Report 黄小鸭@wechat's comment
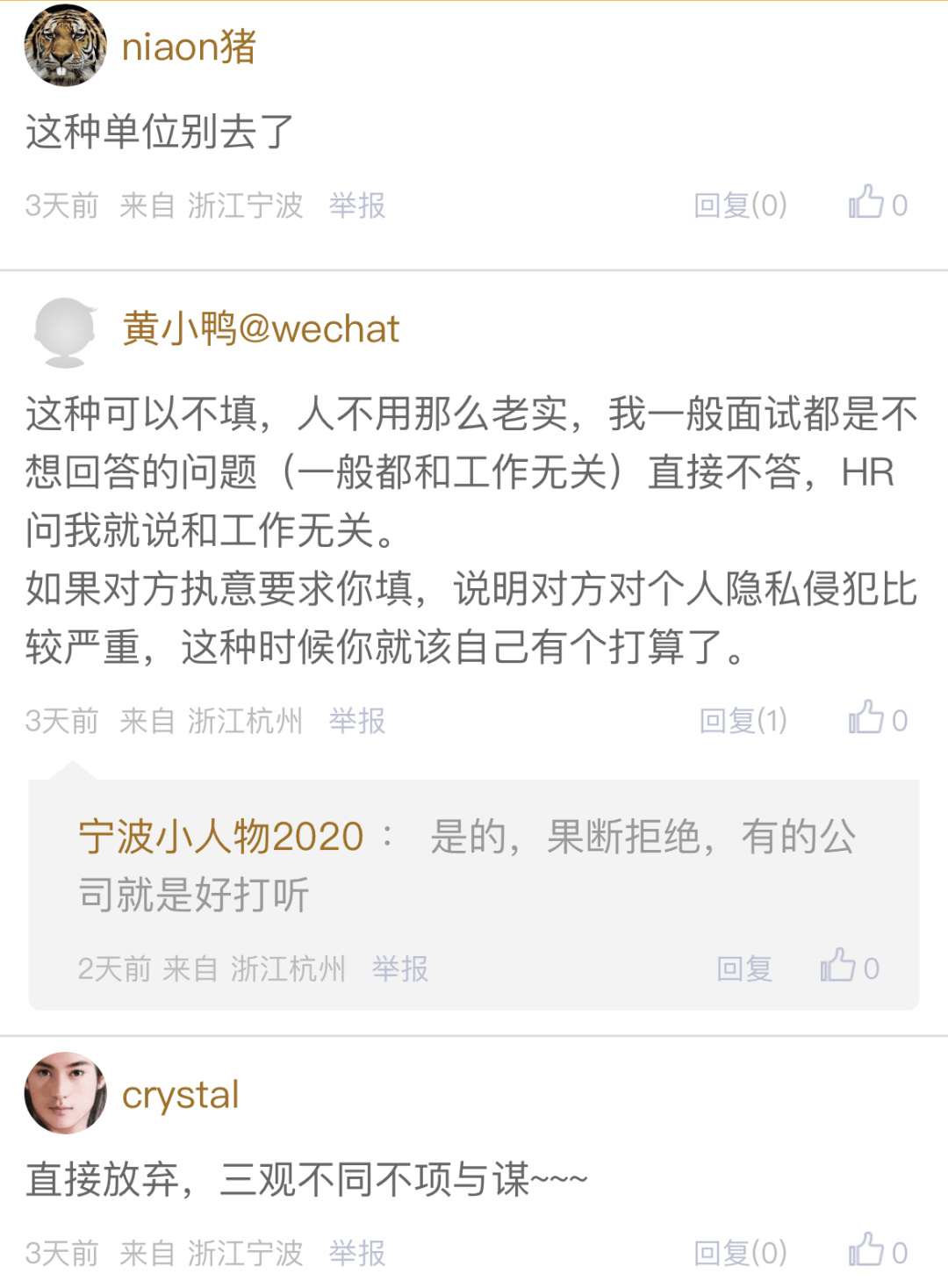This screenshot has height=1288, width=948. [x=357, y=721]
